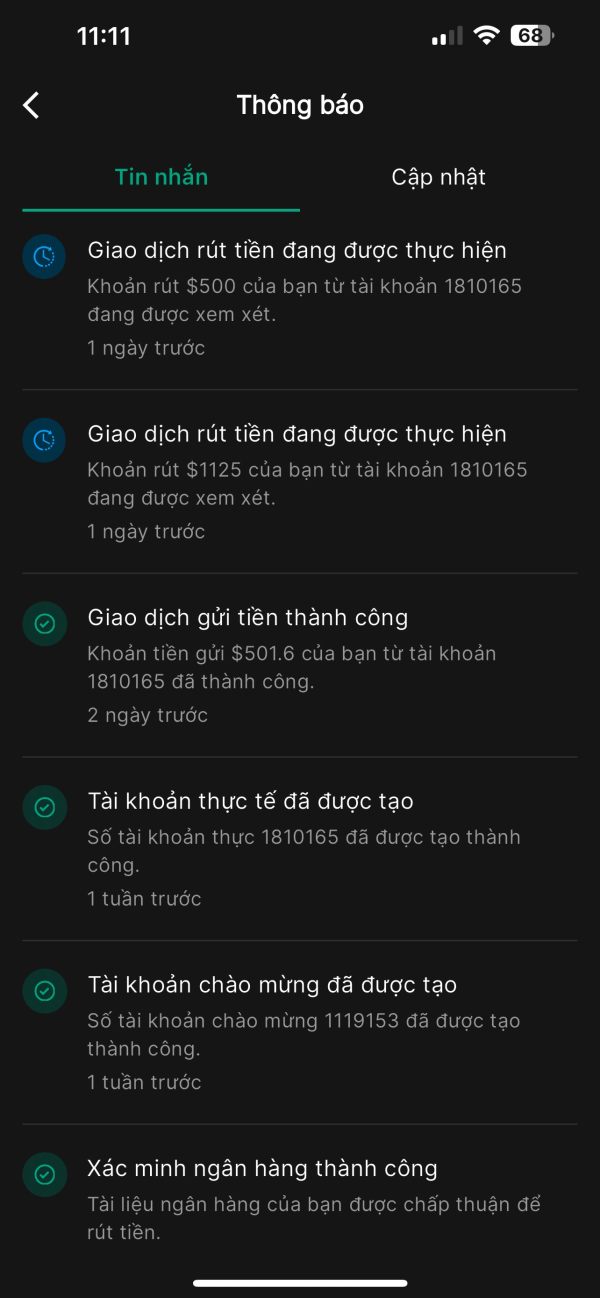Open Tài khoản chào mừng đã được tạo
This screenshot has height=1298, width=600.
click(300, 1032)
